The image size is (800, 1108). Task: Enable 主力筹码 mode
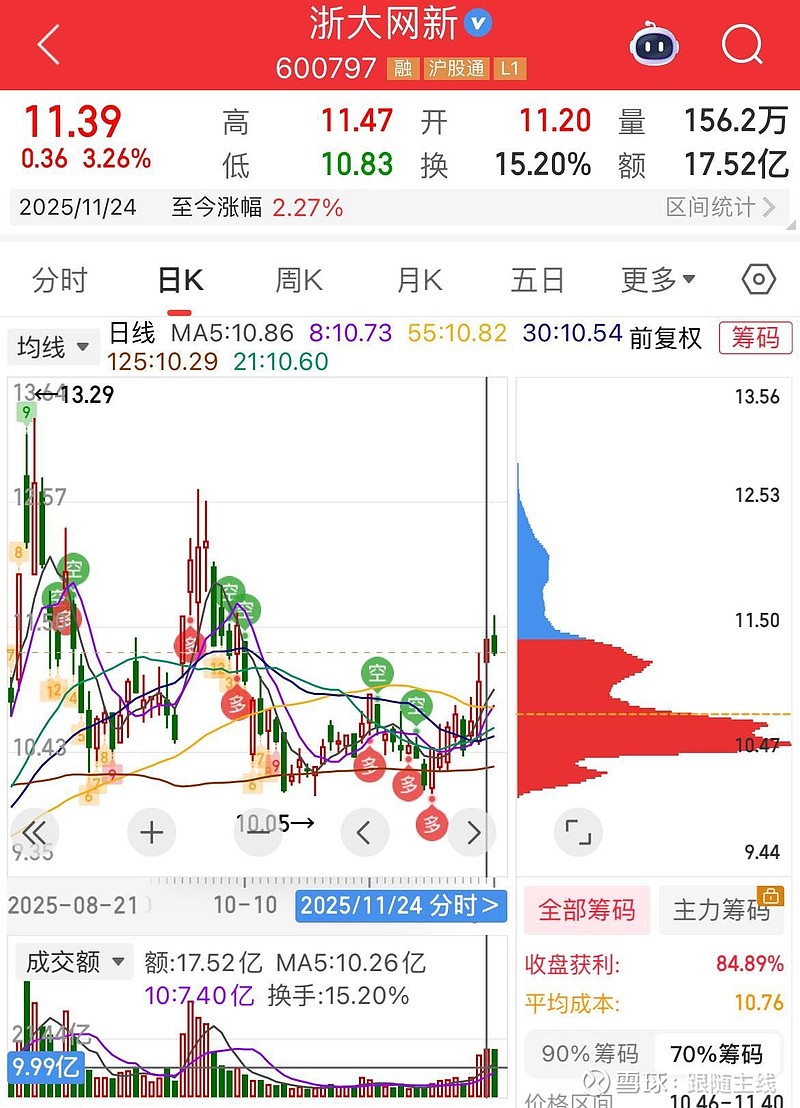tap(722, 910)
